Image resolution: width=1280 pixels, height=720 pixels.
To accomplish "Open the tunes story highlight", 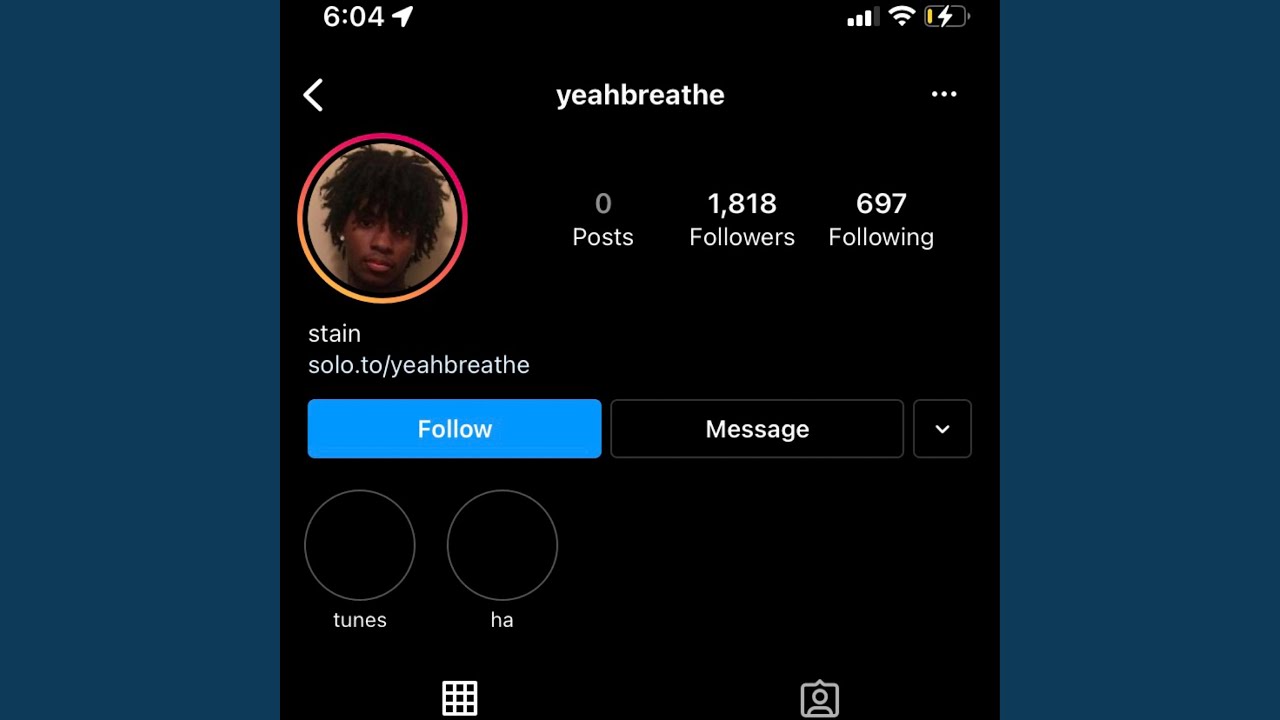I will coord(360,545).
